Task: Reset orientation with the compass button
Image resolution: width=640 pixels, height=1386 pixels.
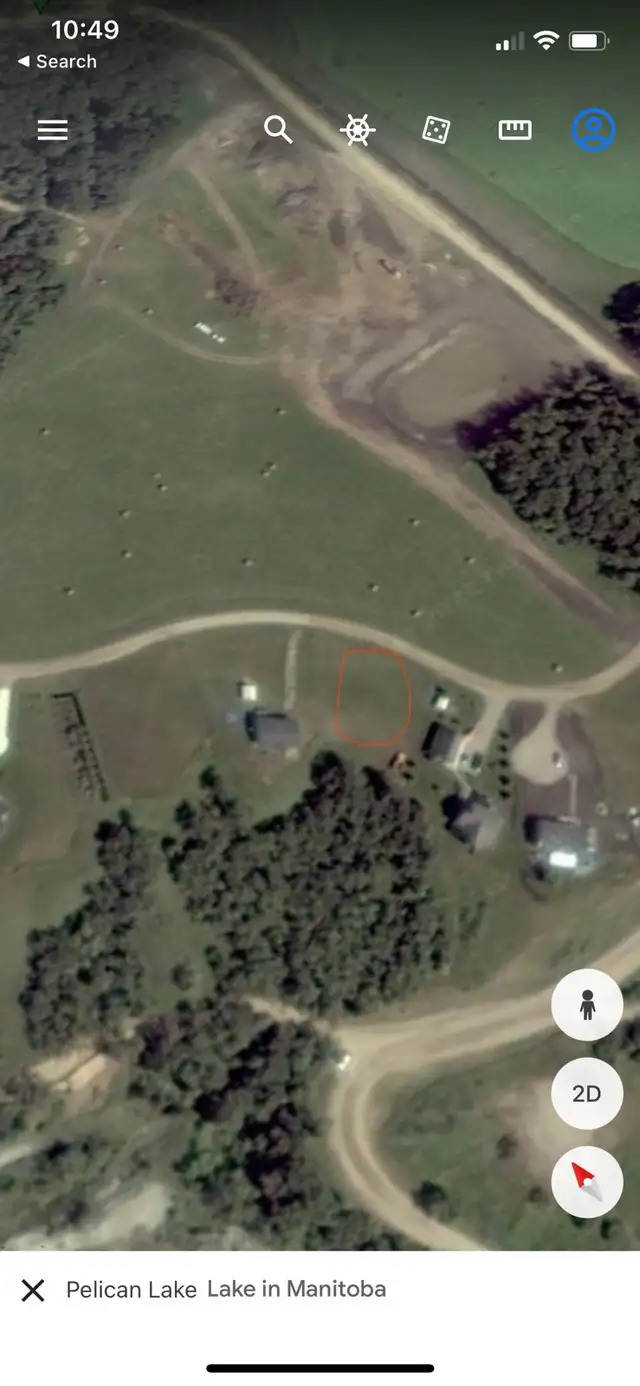Action: (587, 1181)
